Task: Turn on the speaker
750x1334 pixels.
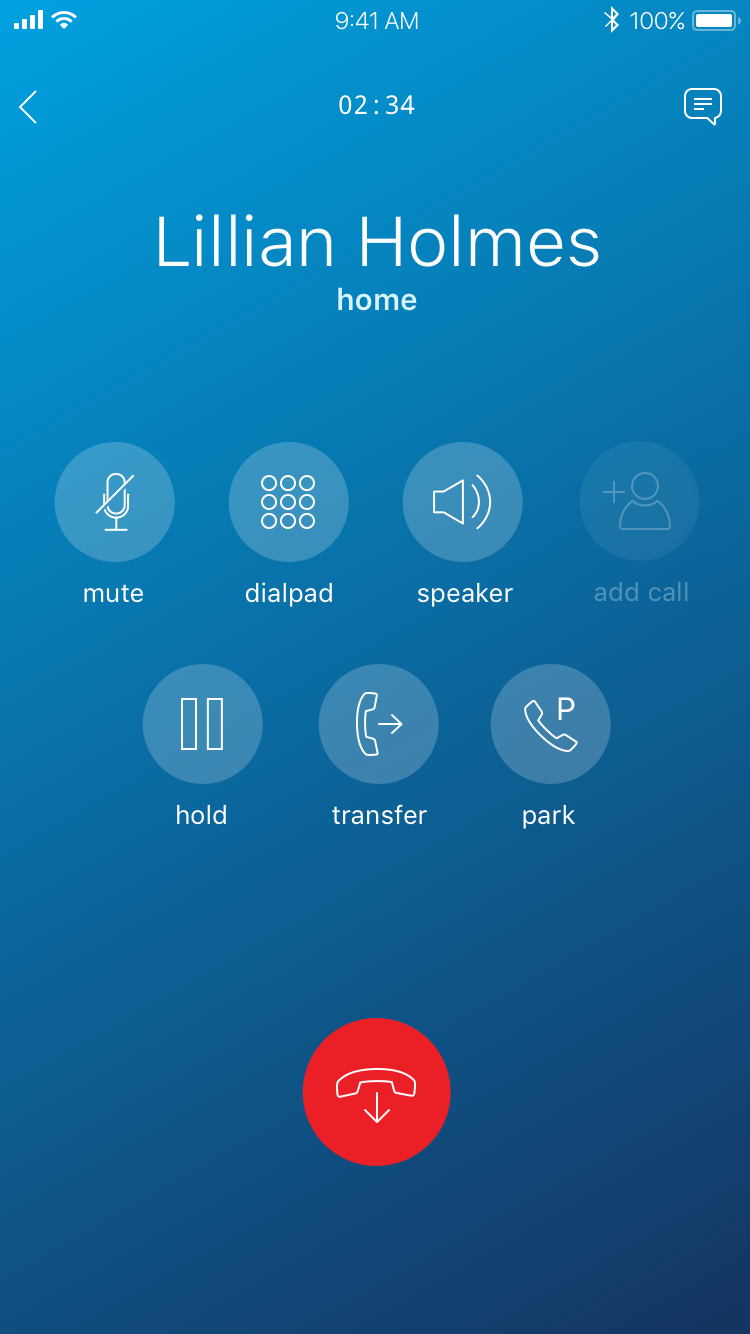Action: tap(463, 502)
